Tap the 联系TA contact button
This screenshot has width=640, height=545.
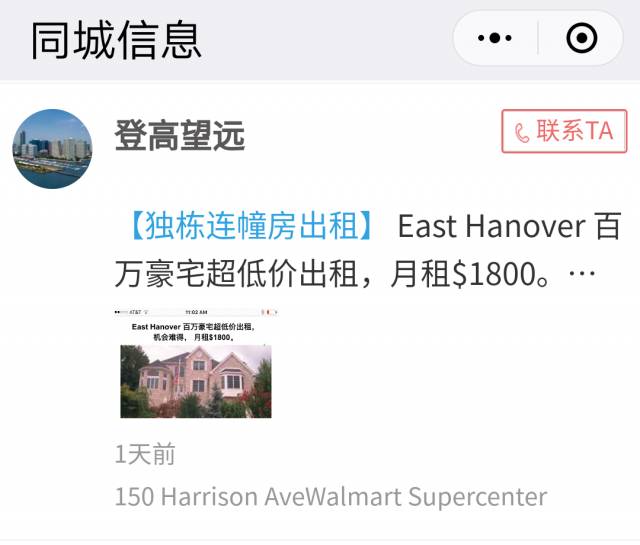click(x=564, y=131)
